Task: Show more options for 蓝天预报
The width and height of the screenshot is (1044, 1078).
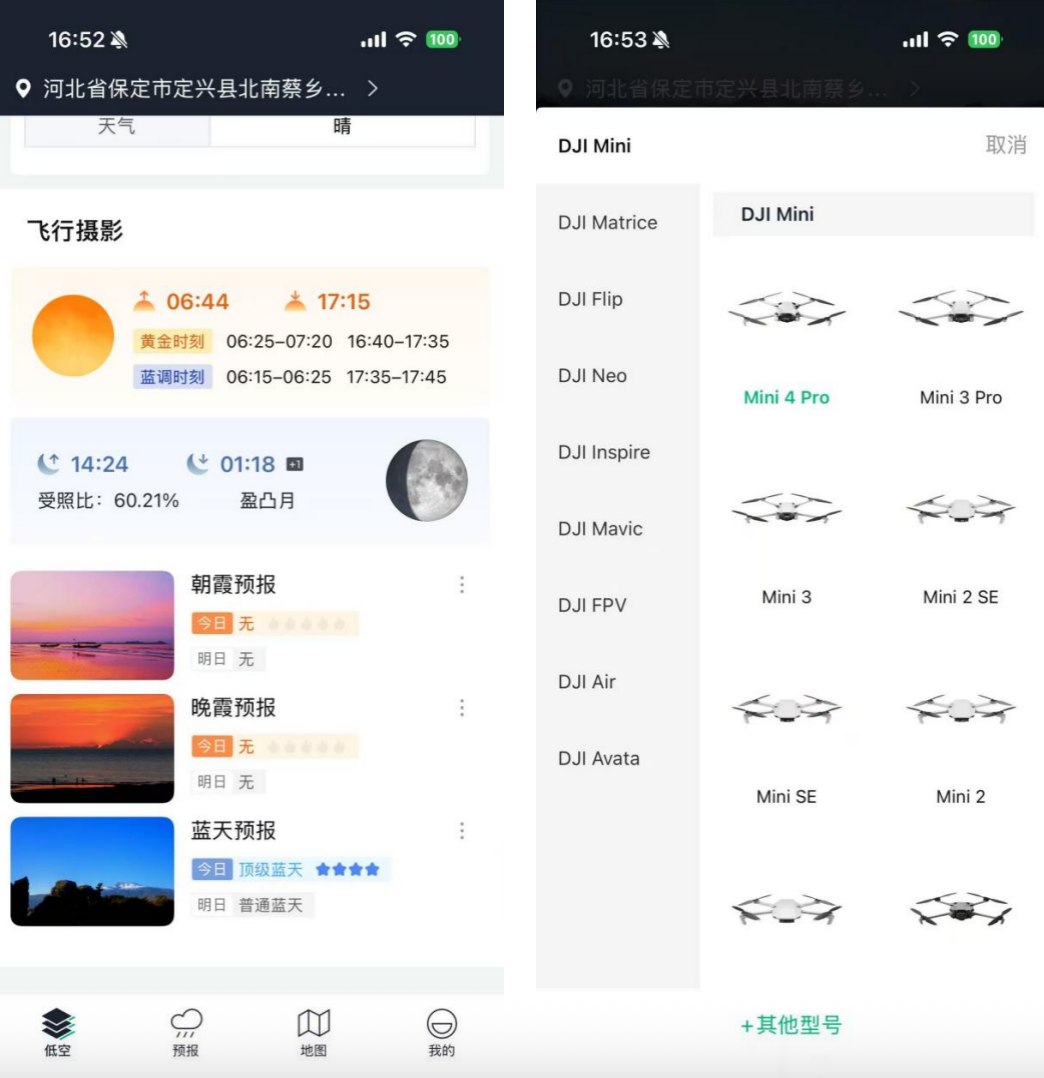Action: point(462,831)
